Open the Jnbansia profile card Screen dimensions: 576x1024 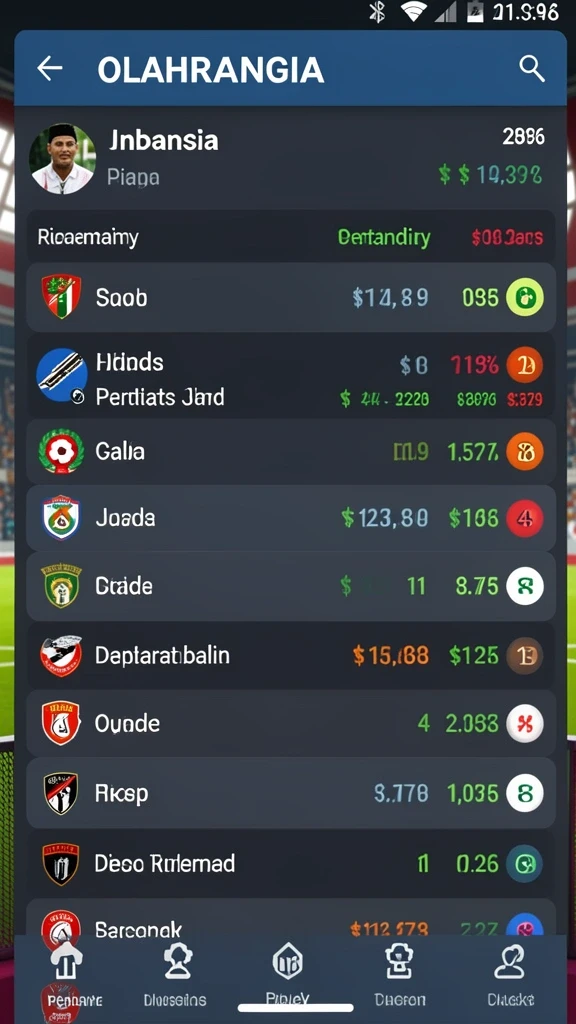[x=291, y=159]
